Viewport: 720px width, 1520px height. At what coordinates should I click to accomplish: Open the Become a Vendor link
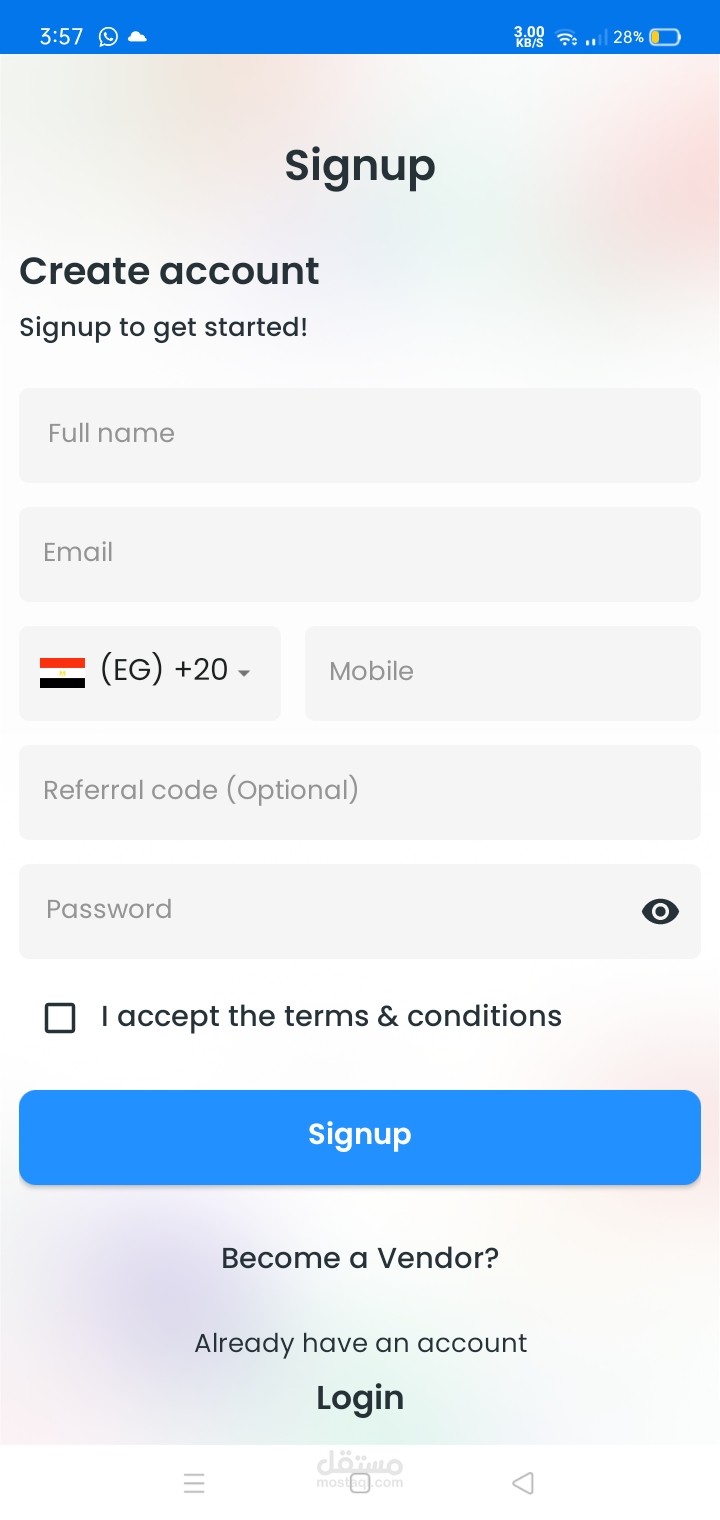360,1257
